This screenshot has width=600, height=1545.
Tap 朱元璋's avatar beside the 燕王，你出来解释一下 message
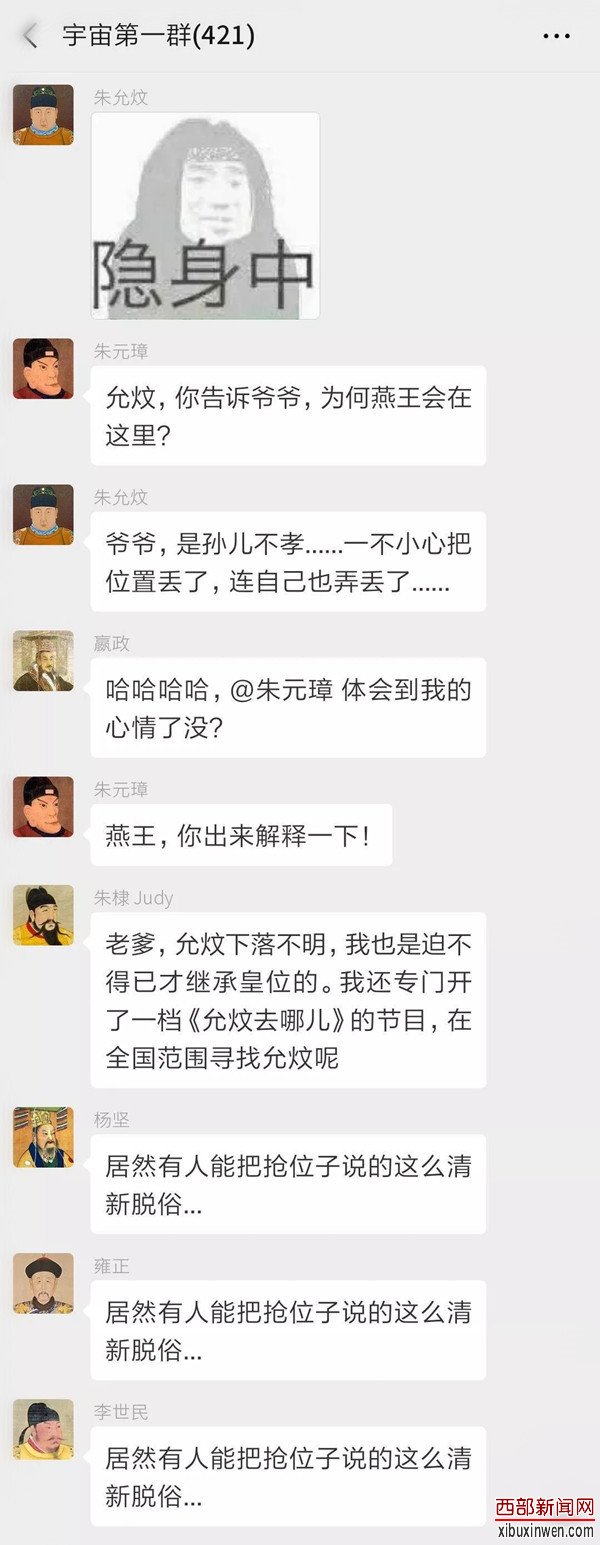(43, 807)
